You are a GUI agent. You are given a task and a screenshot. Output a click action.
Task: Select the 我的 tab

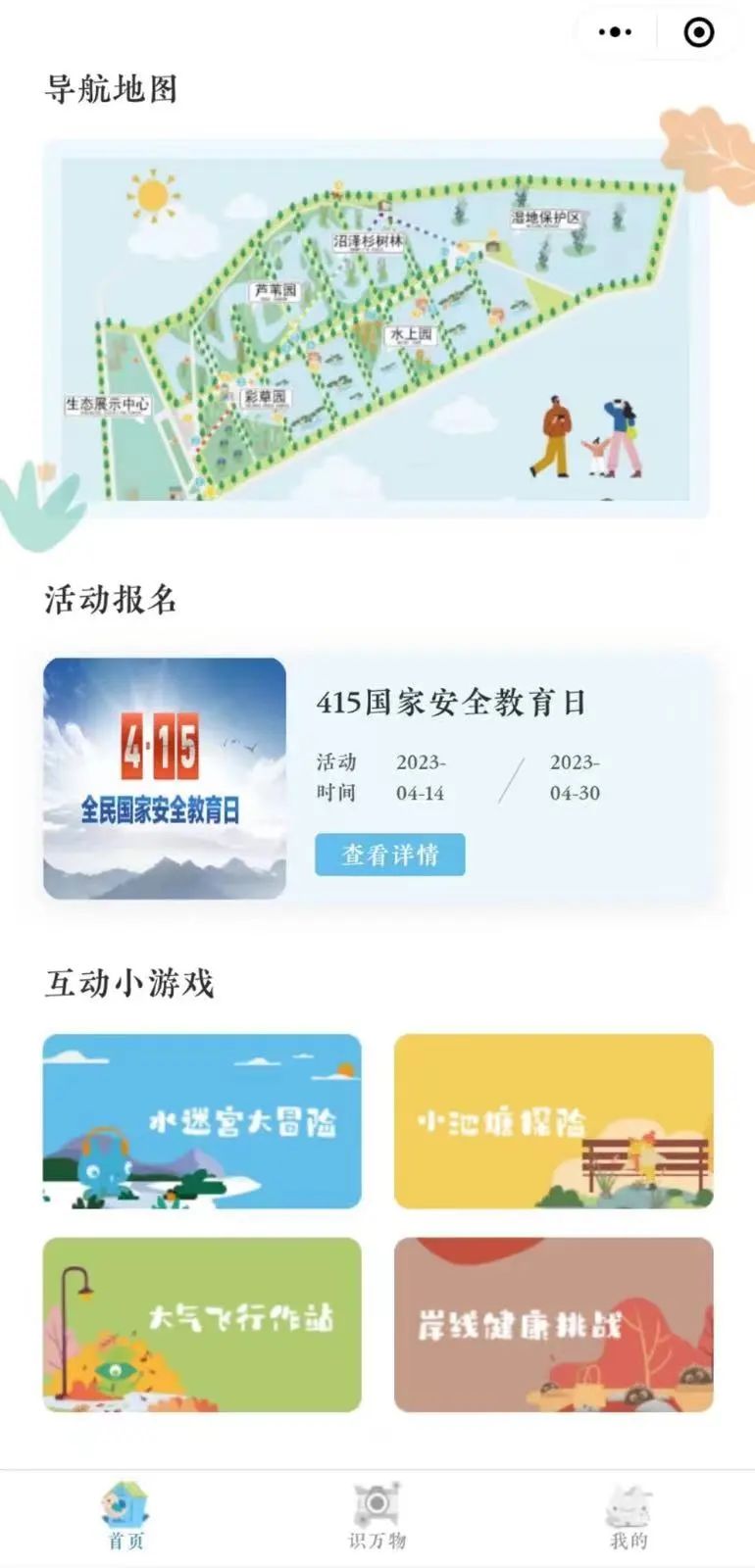pos(629,1516)
